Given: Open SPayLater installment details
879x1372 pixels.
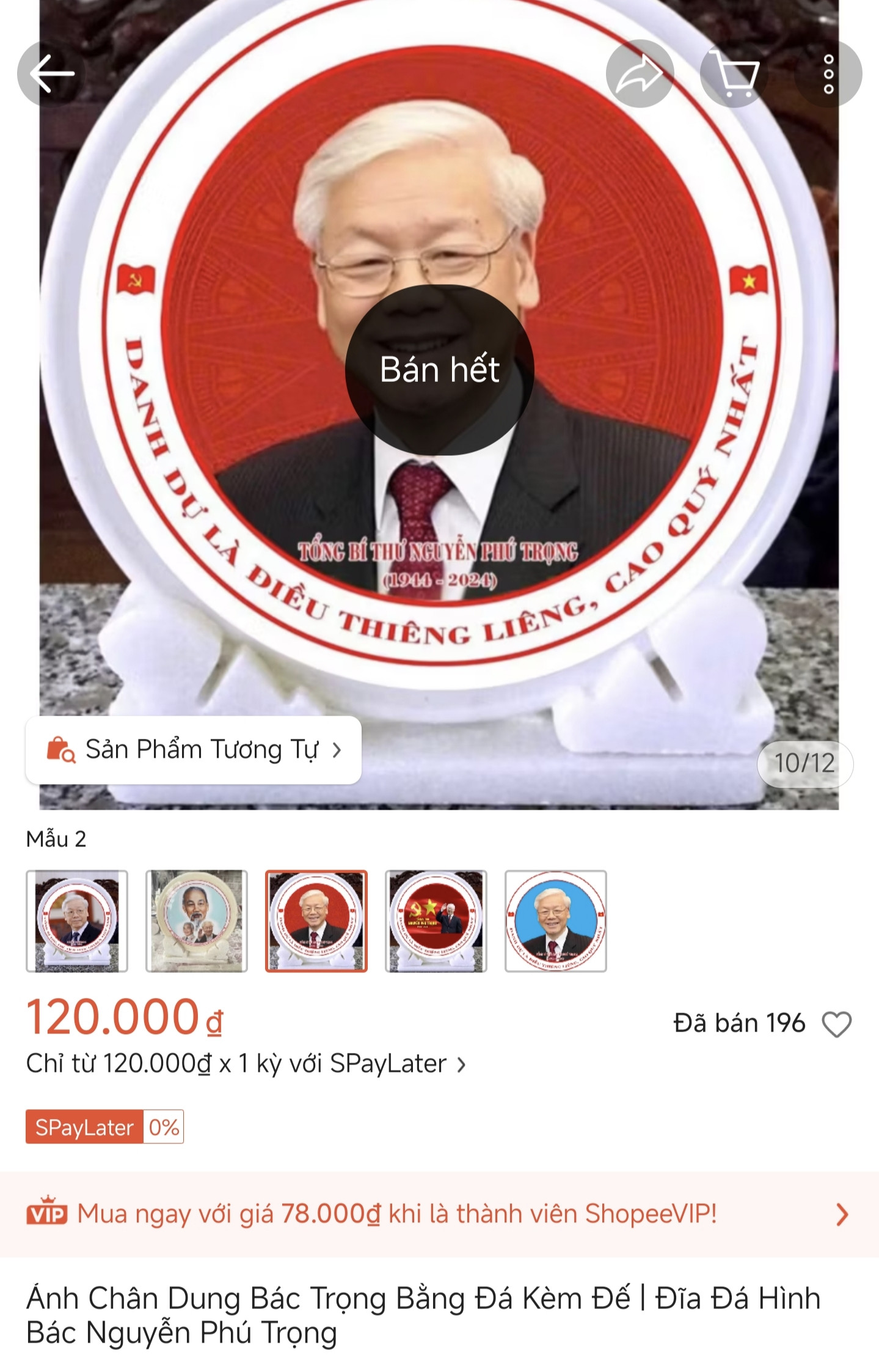Looking at the screenshot, I should coord(246,1064).
